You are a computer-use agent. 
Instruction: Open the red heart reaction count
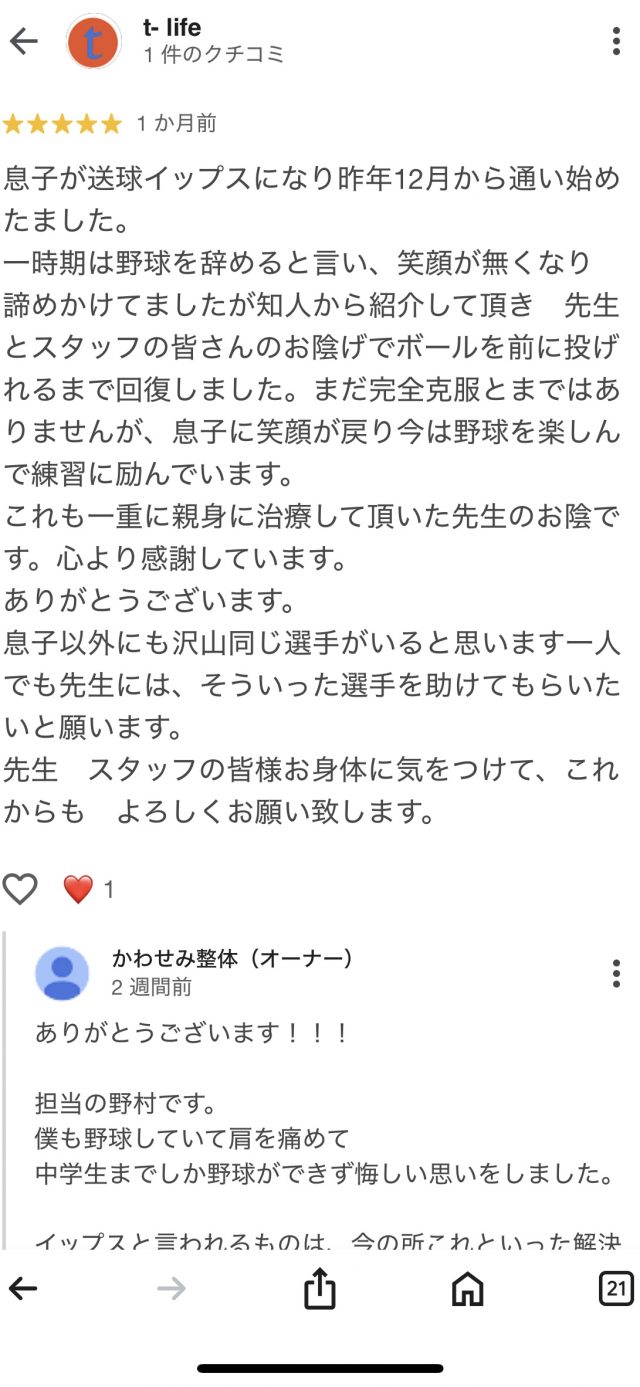(88, 889)
